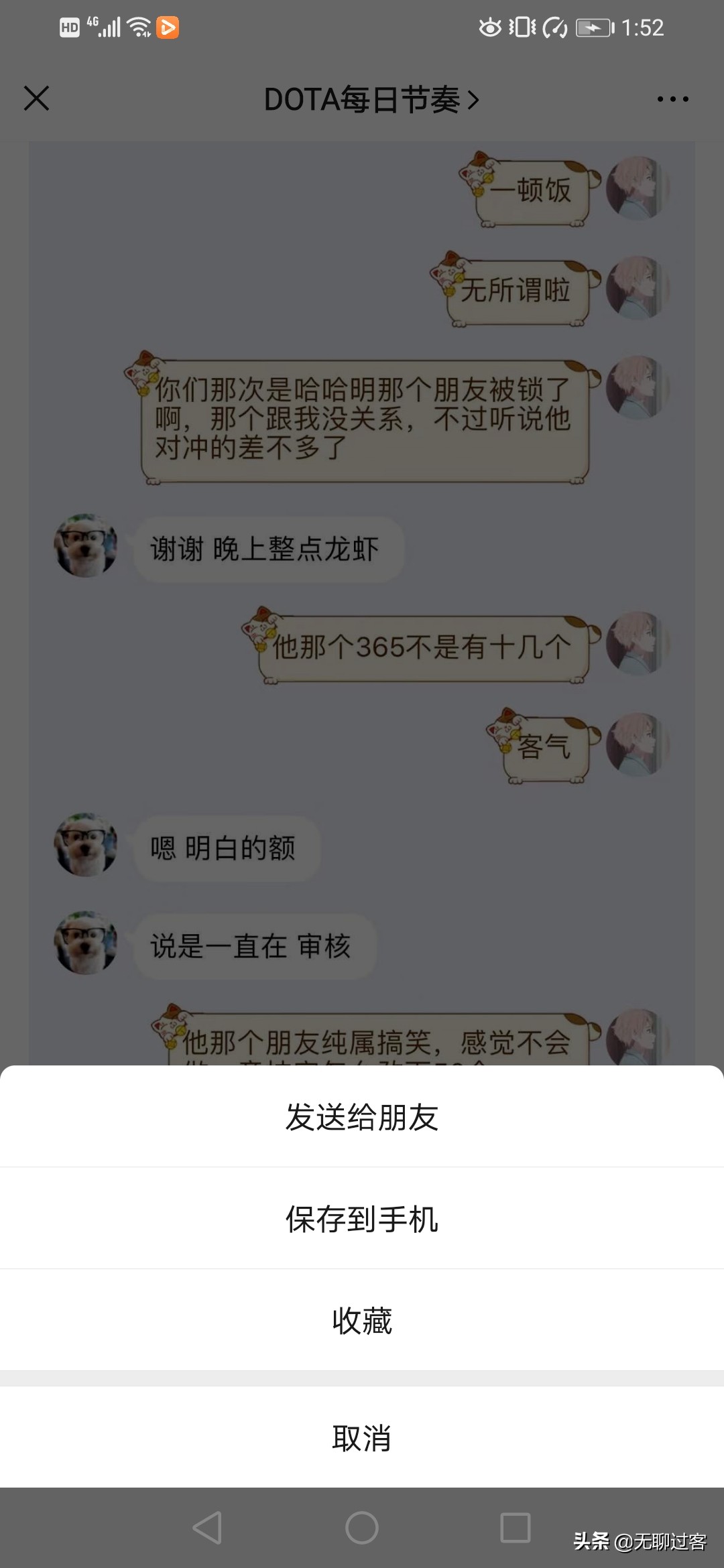
Task: Choose 发送给朋友 to send to a friend
Action: coord(362,1117)
